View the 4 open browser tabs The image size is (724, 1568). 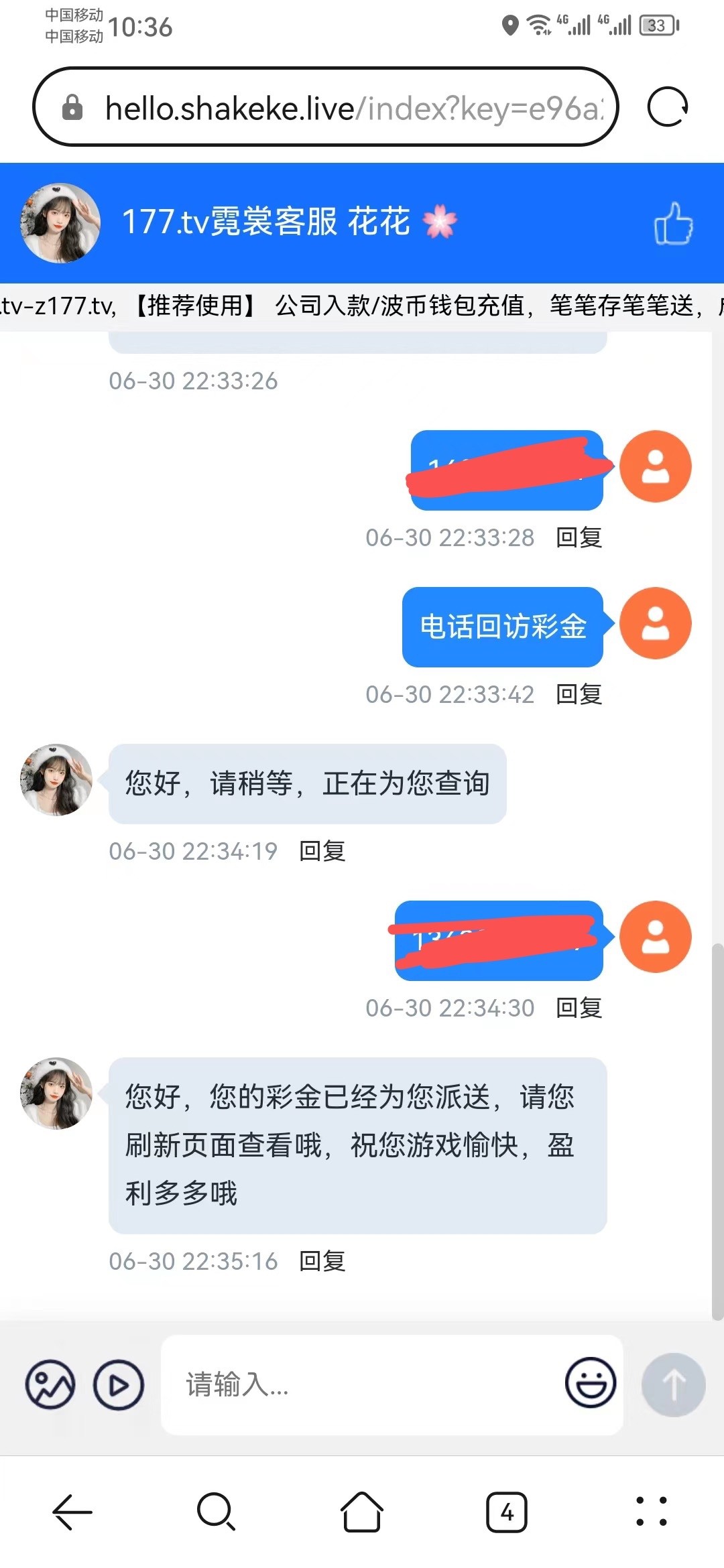[x=507, y=1512]
